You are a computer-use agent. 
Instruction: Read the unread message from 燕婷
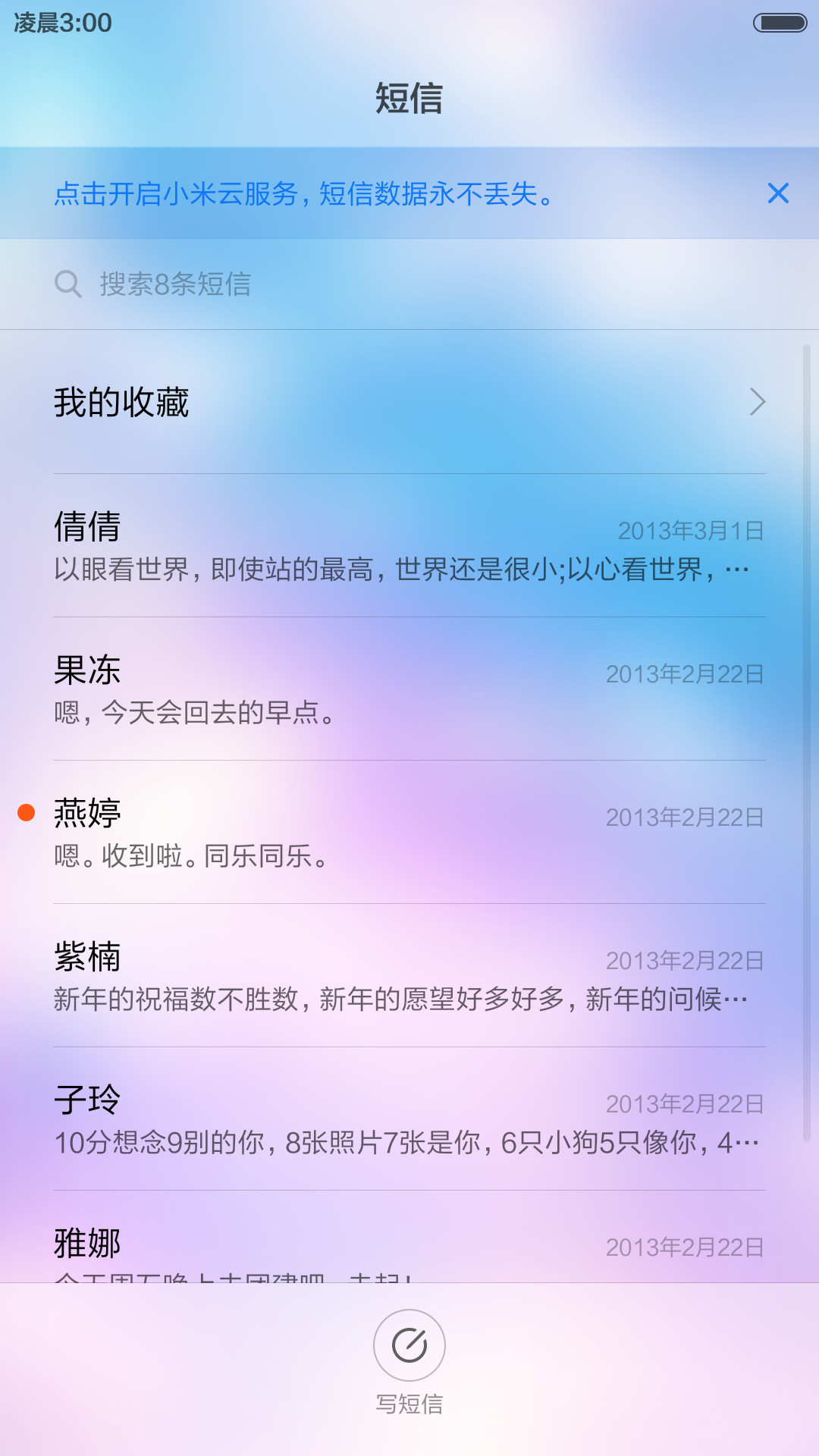(409, 833)
